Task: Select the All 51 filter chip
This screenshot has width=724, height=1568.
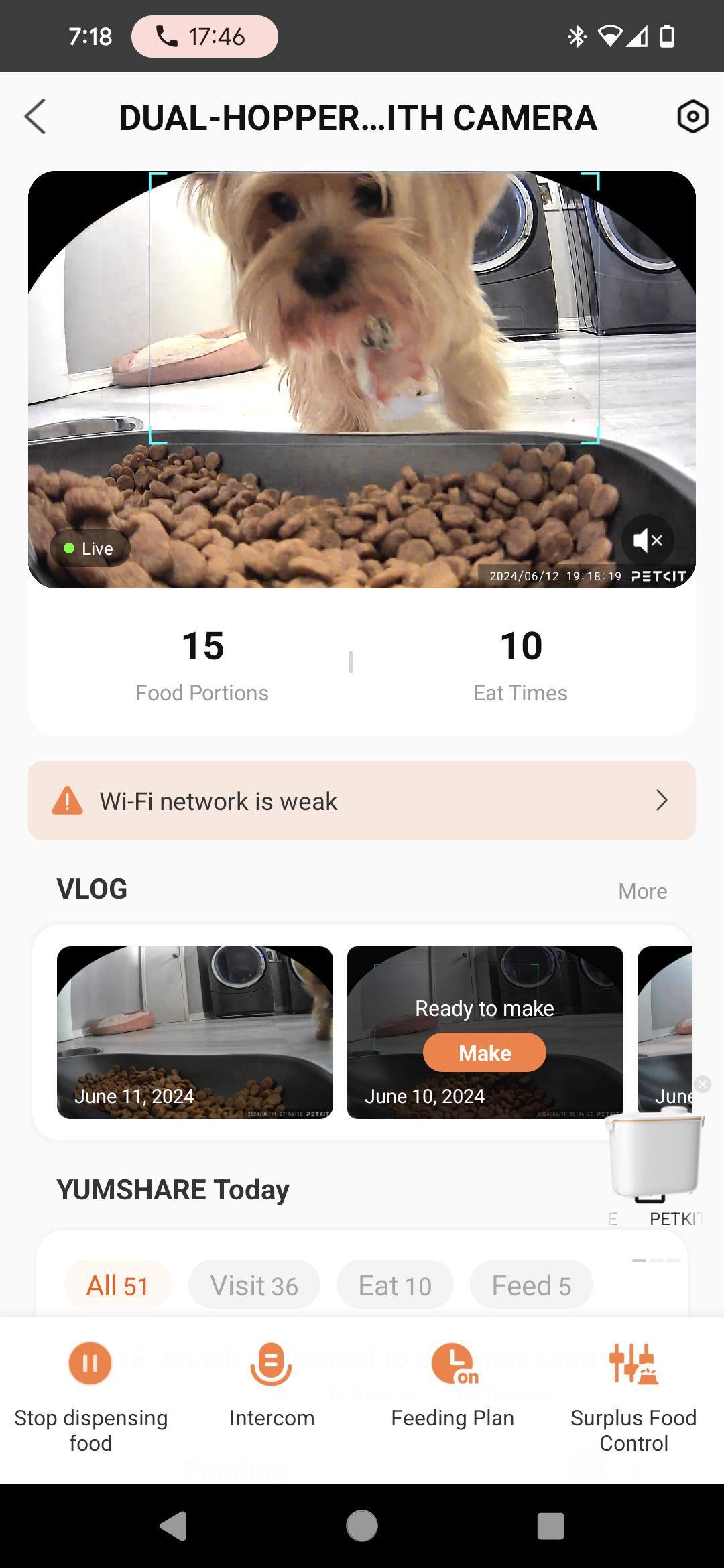Action: click(117, 1285)
